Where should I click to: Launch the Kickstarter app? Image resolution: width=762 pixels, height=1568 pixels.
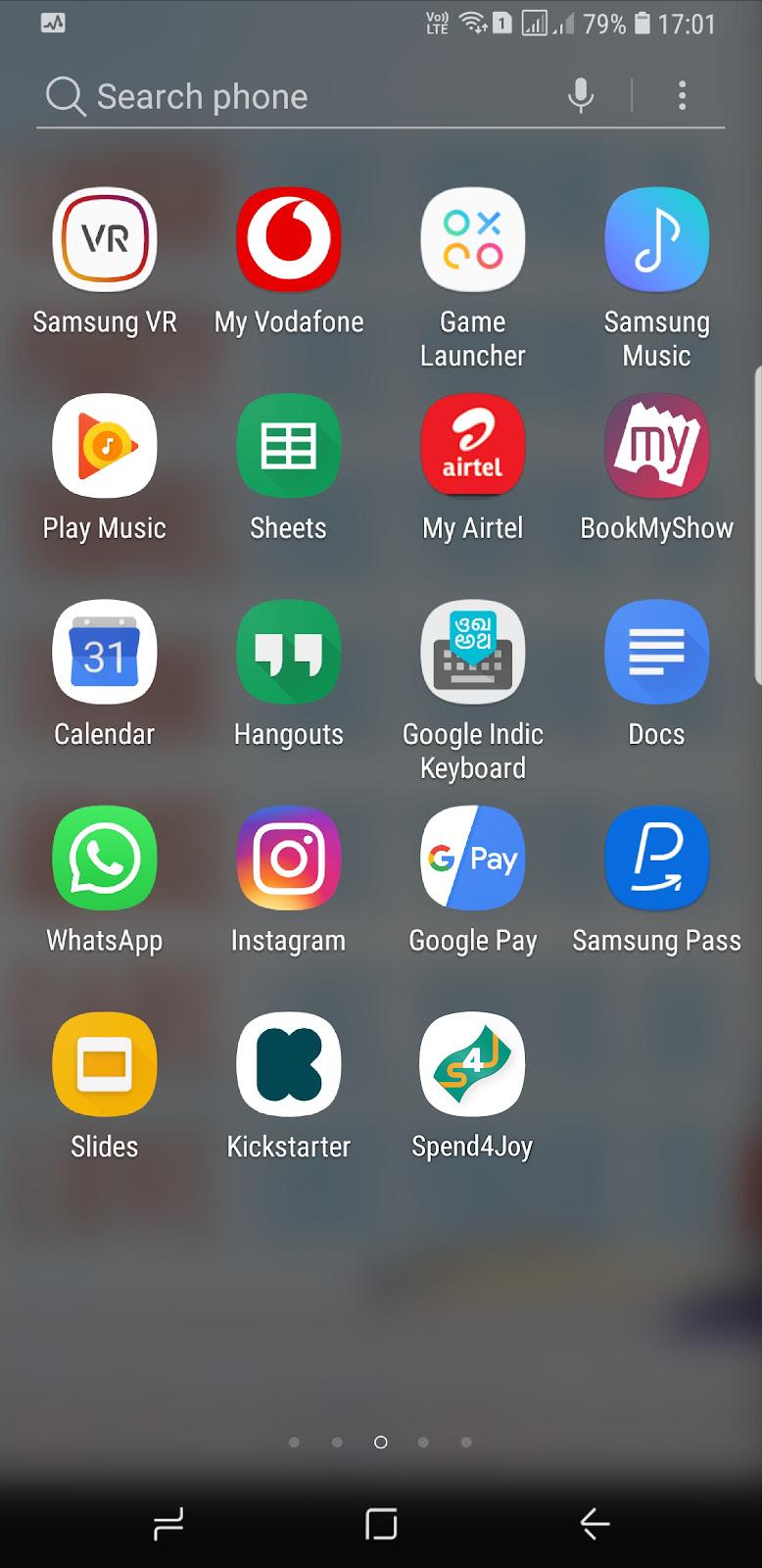289,1064
